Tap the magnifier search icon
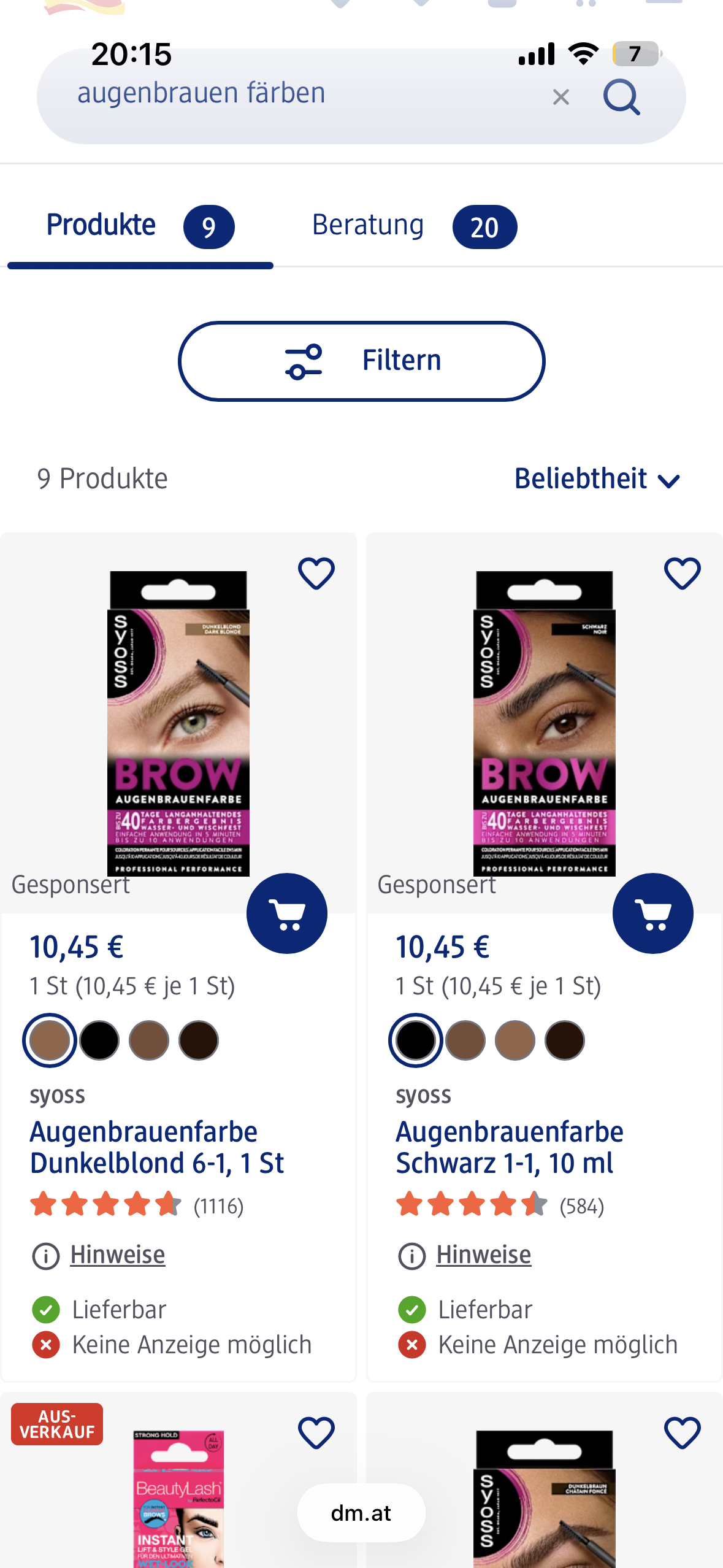 [x=621, y=97]
